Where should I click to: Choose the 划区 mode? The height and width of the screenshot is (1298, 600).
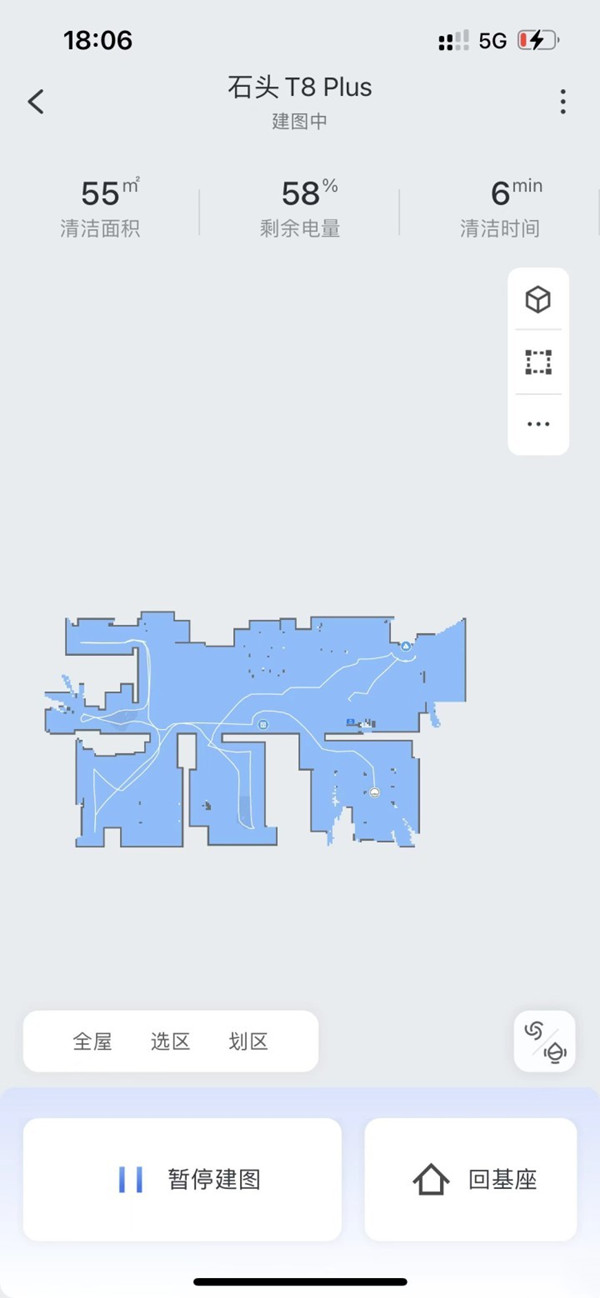(x=248, y=1041)
